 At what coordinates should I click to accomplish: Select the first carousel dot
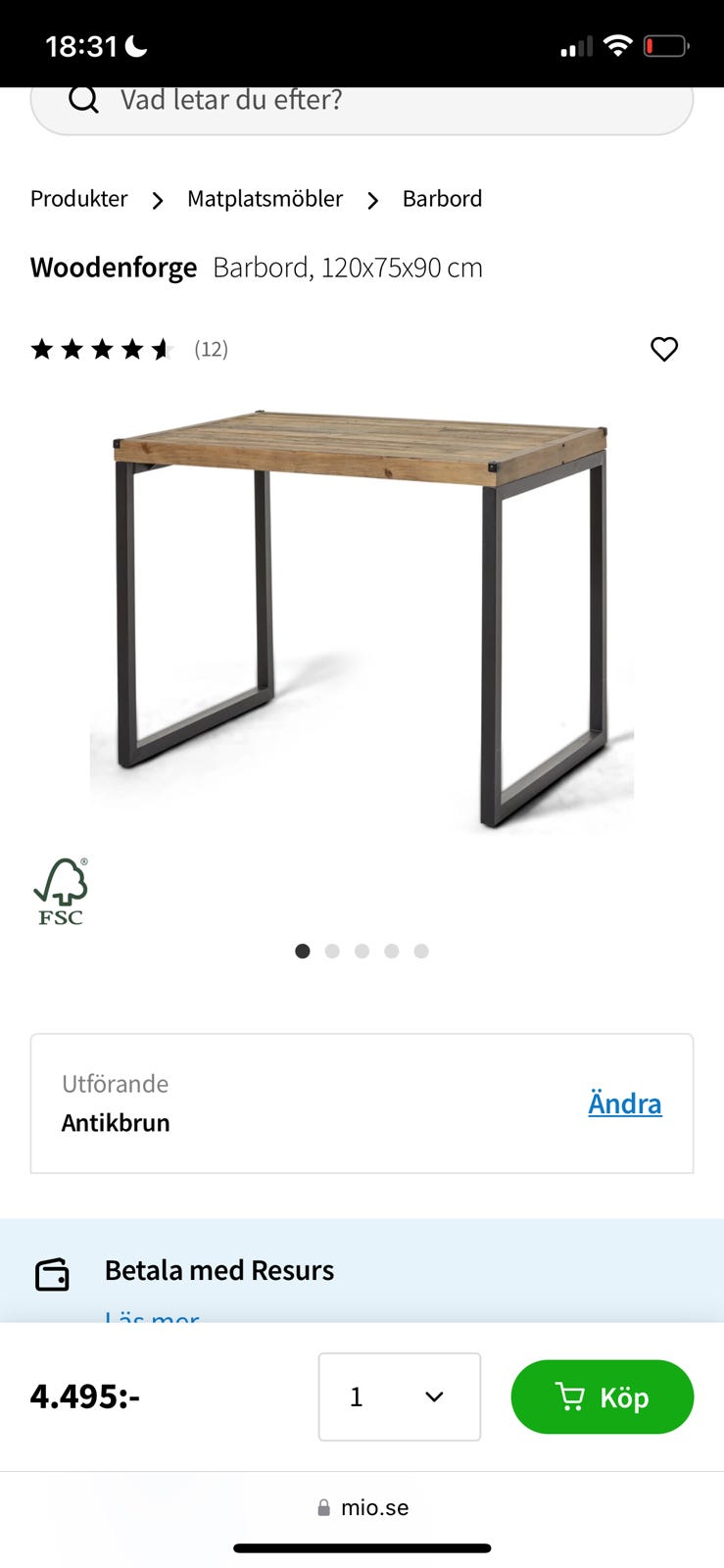coord(303,951)
